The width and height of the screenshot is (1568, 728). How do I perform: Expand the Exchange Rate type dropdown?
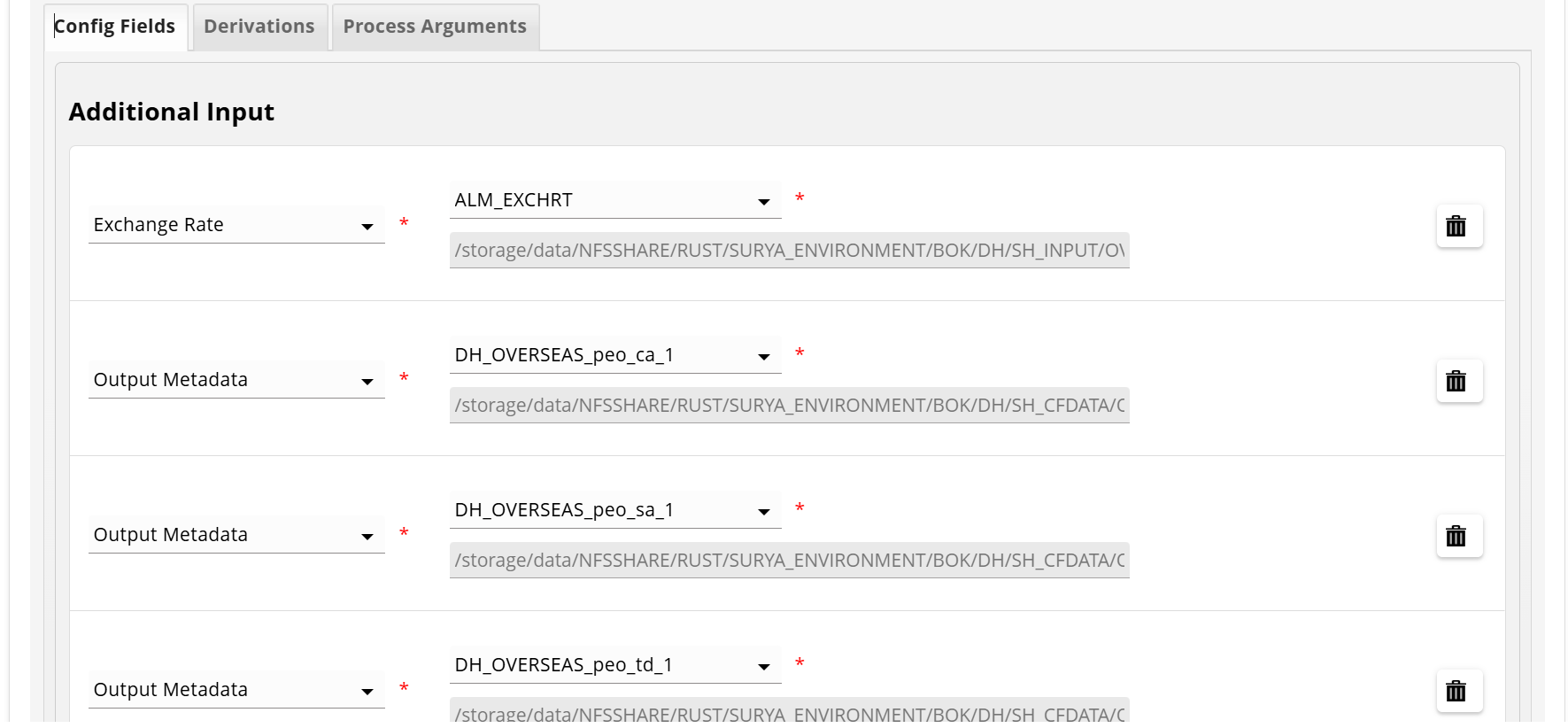coord(236,225)
